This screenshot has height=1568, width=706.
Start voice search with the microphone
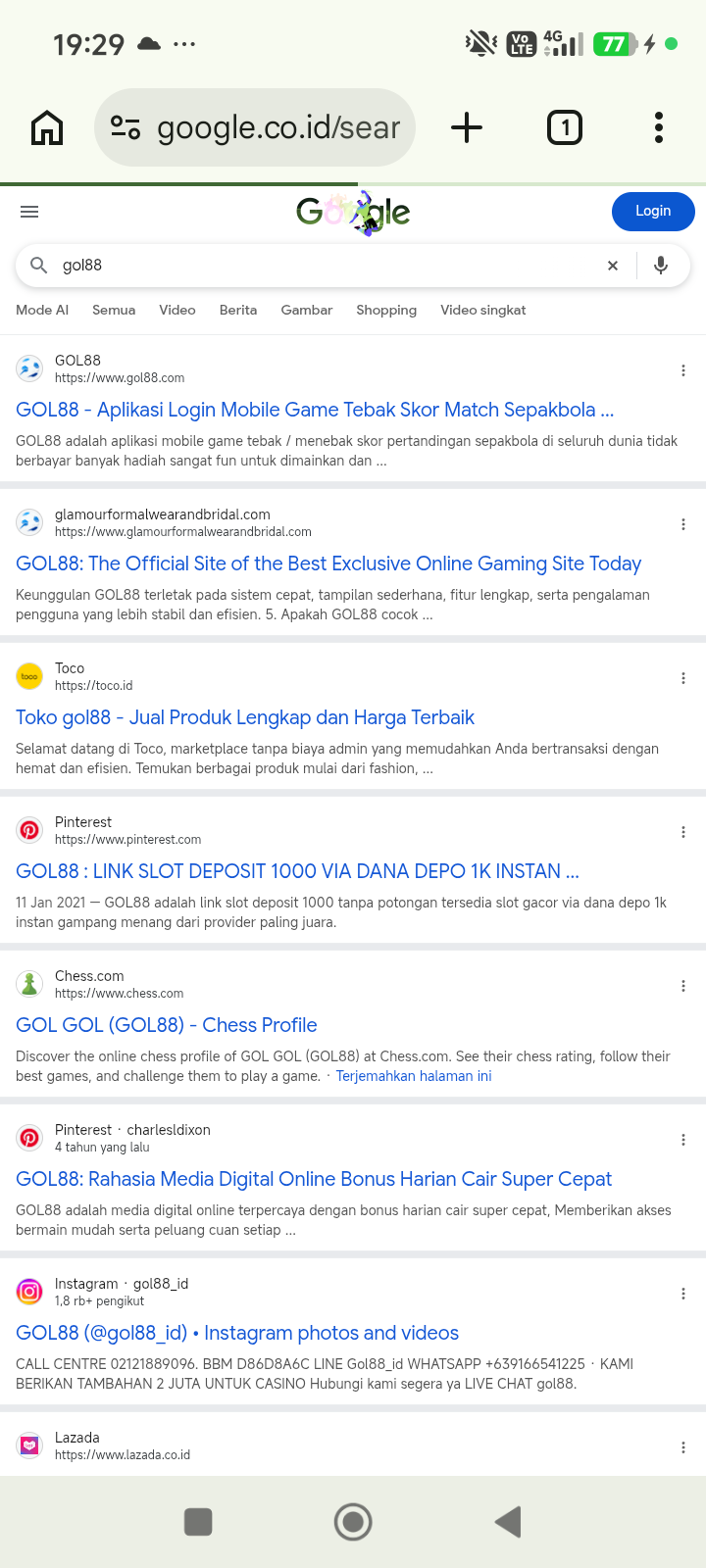point(661,266)
